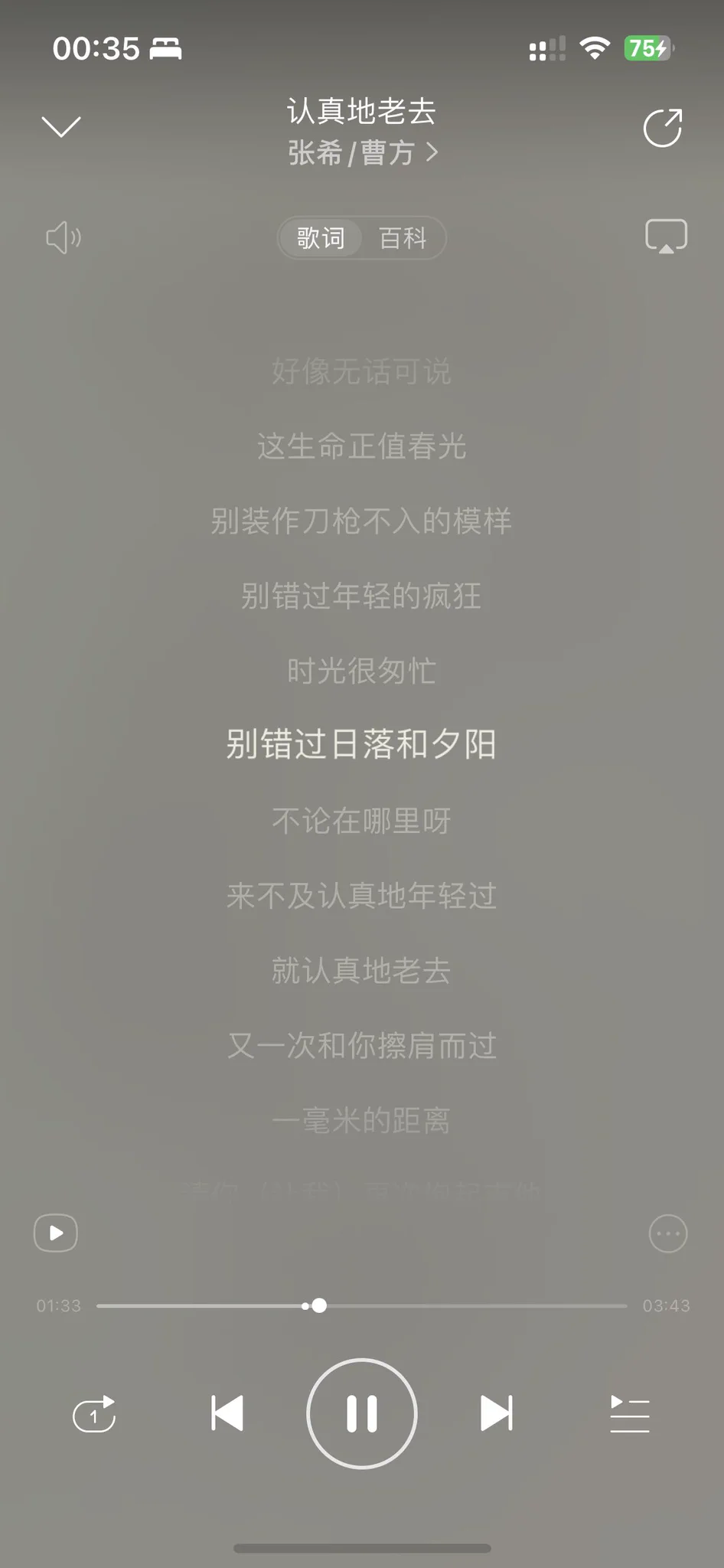
Task: Select the 歌词 tab
Action: pos(321,238)
